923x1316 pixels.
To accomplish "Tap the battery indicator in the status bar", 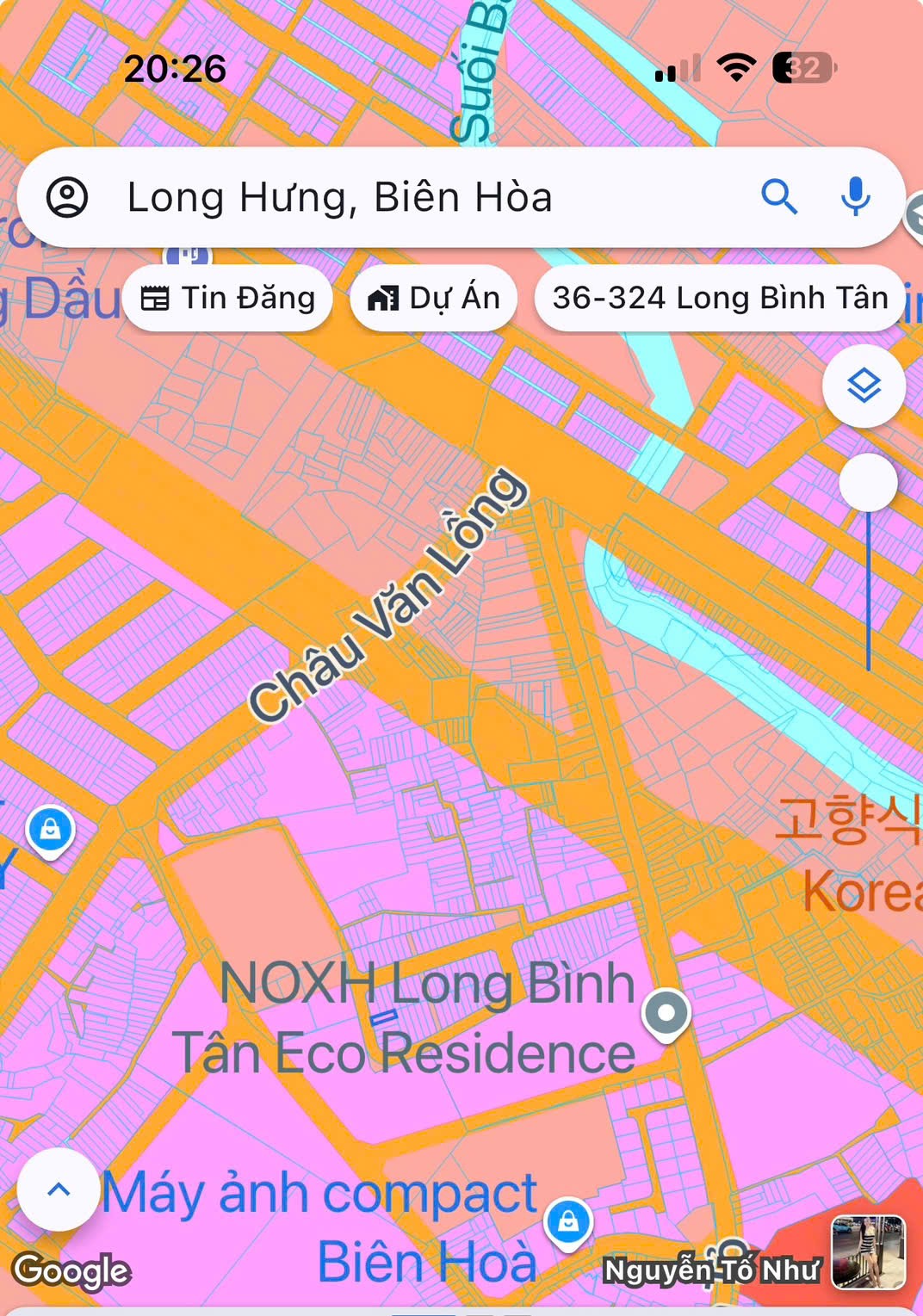I will [x=802, y=67].
